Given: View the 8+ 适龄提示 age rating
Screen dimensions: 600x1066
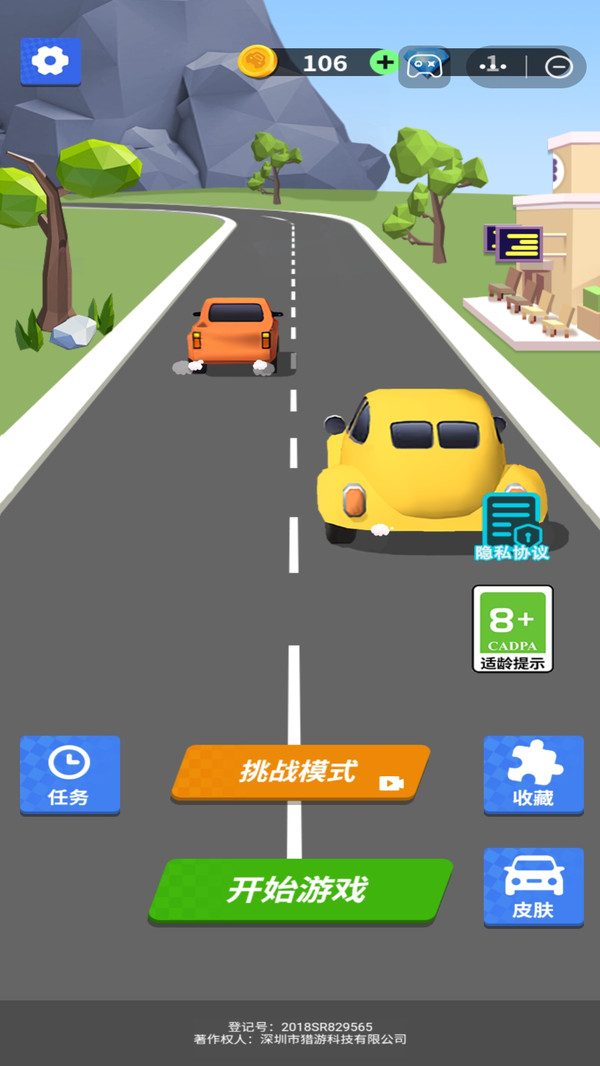Looking at the screenshot, I should [513, 629].
